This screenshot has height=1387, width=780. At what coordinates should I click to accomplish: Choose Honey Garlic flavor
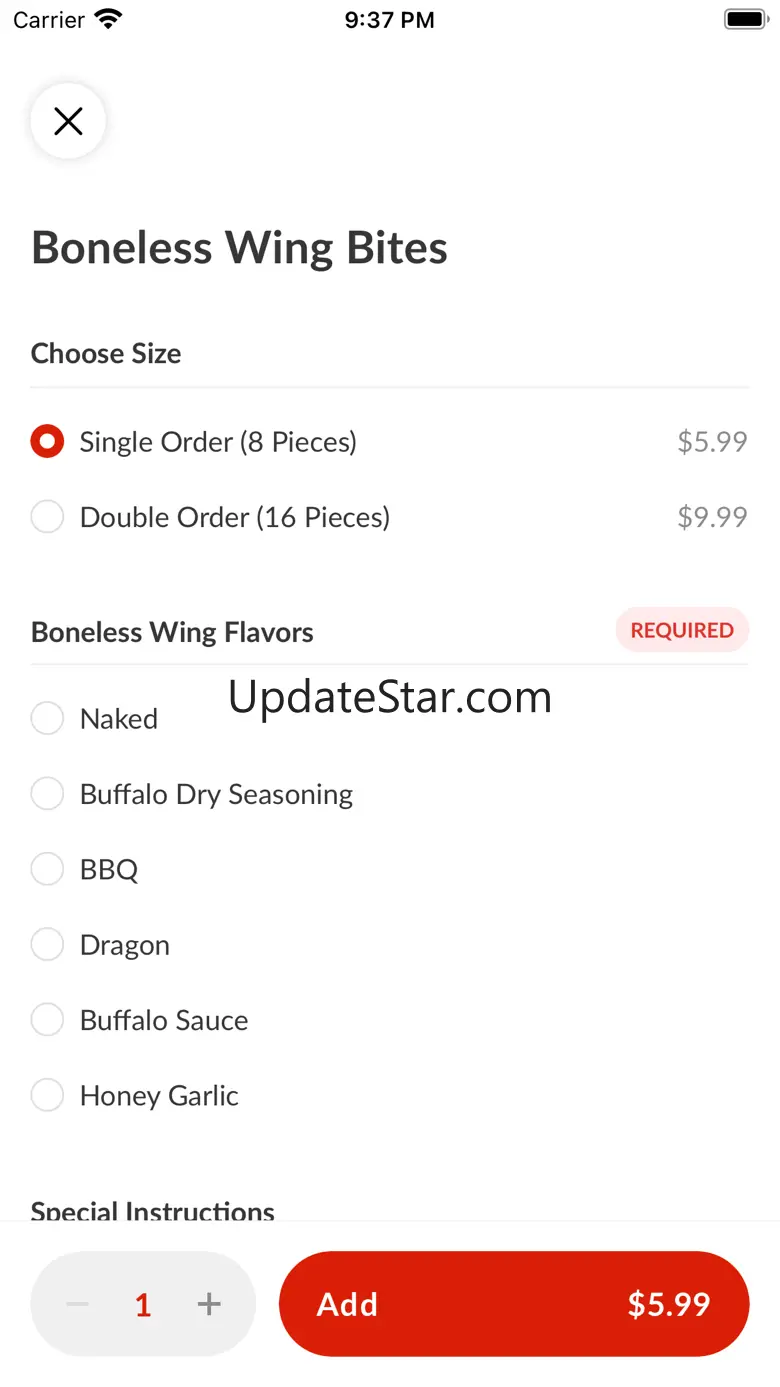coord(47,1096)
